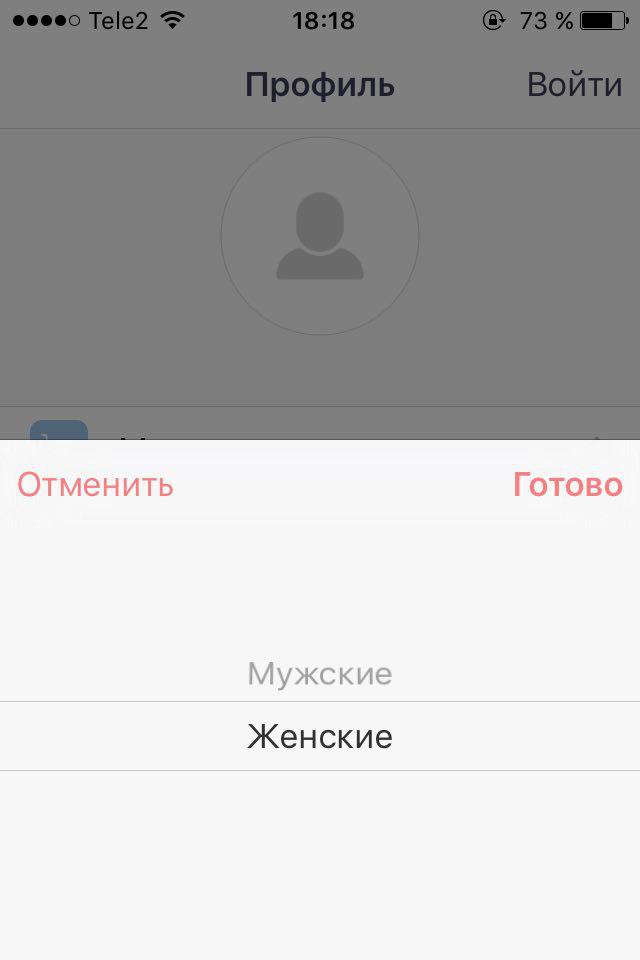Open the profile avatar placeholder

[320, 237]
